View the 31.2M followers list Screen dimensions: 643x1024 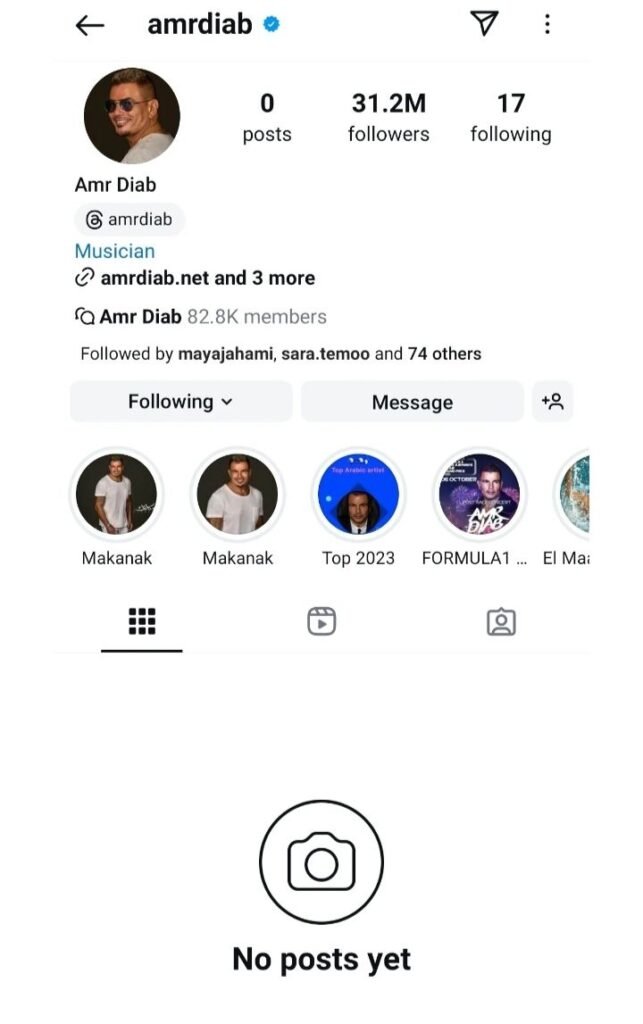point(388,117)
